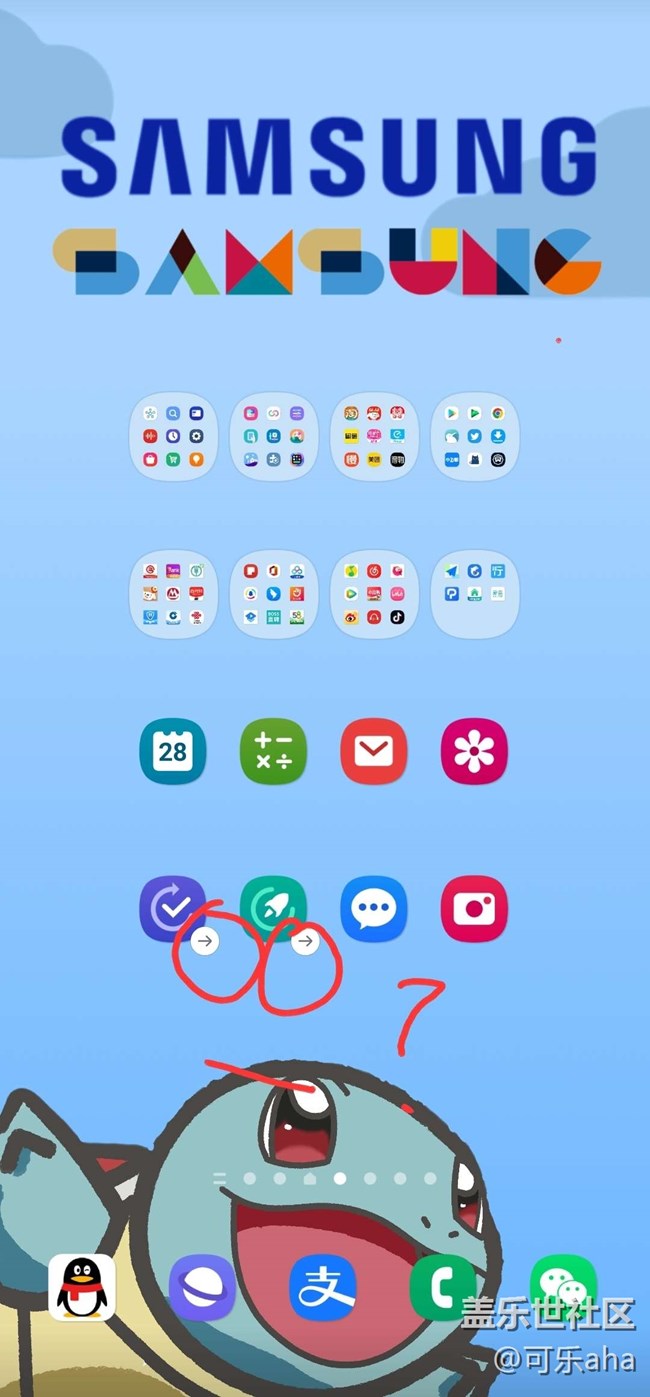Open the Calendar app showing 28

[x=173, y=751]
